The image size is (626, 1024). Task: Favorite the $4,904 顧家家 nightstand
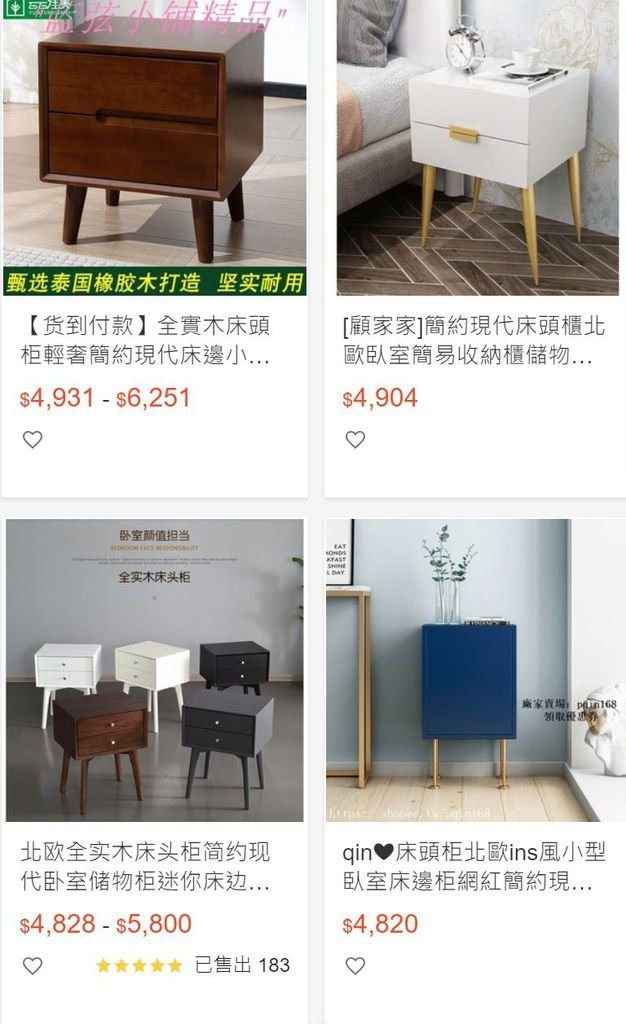pos(355,439)
